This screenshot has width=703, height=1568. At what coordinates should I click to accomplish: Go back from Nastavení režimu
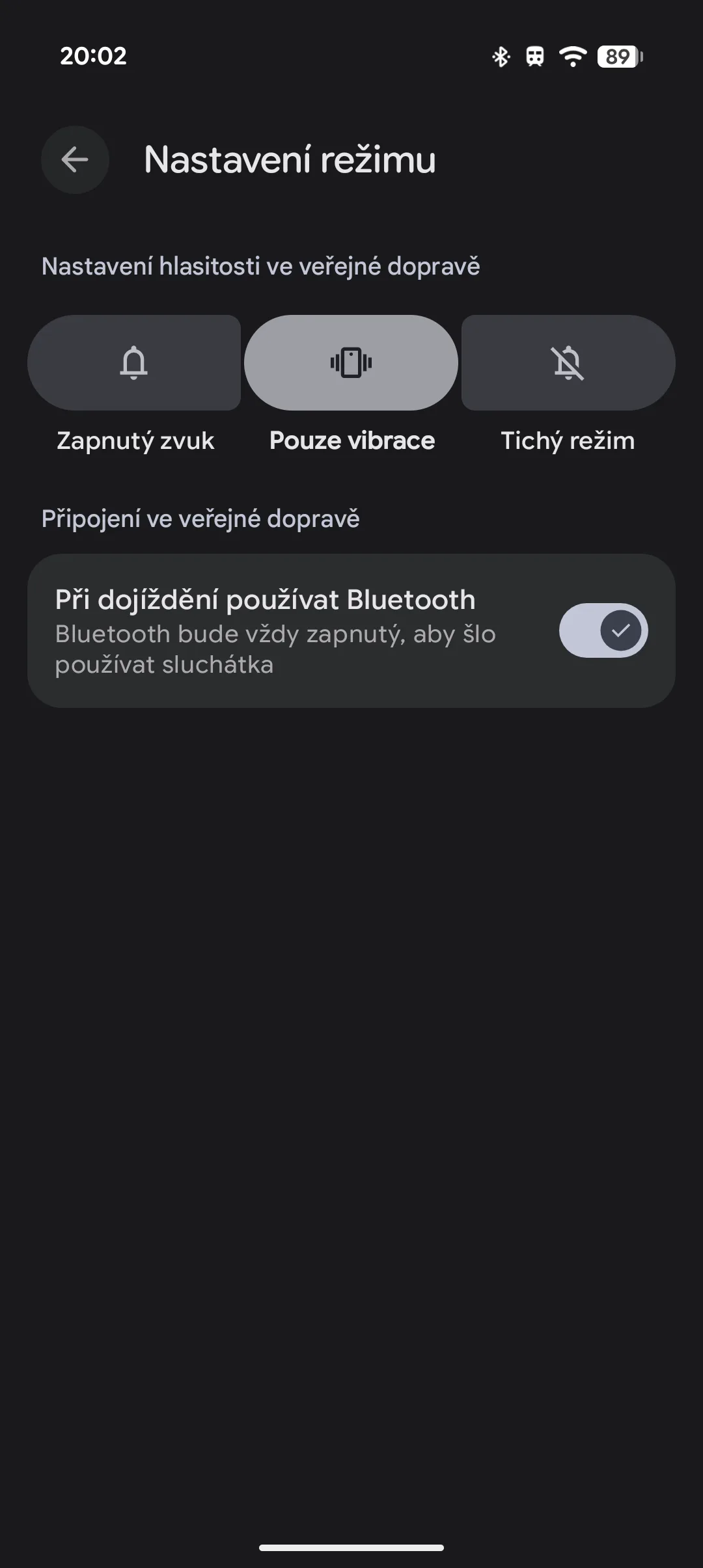click(x=75, y=159)
